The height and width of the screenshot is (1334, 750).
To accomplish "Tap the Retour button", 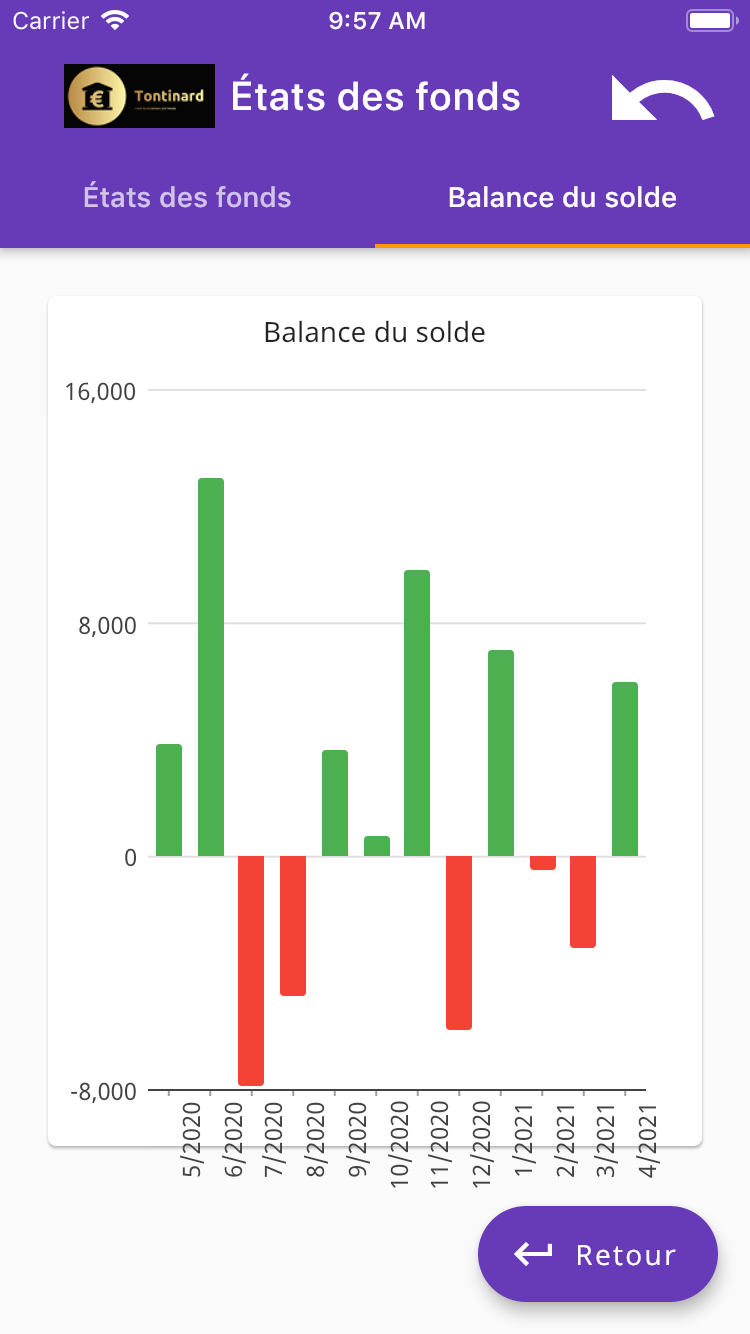I will click(x=598, y=1254).
